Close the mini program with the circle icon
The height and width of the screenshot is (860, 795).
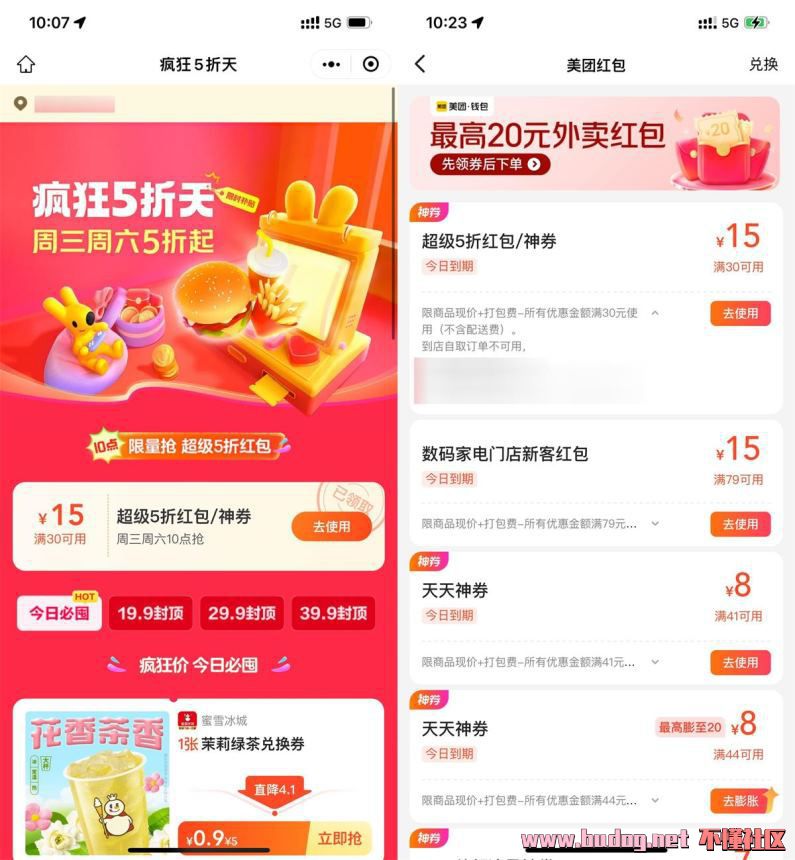tap(371, 64)
